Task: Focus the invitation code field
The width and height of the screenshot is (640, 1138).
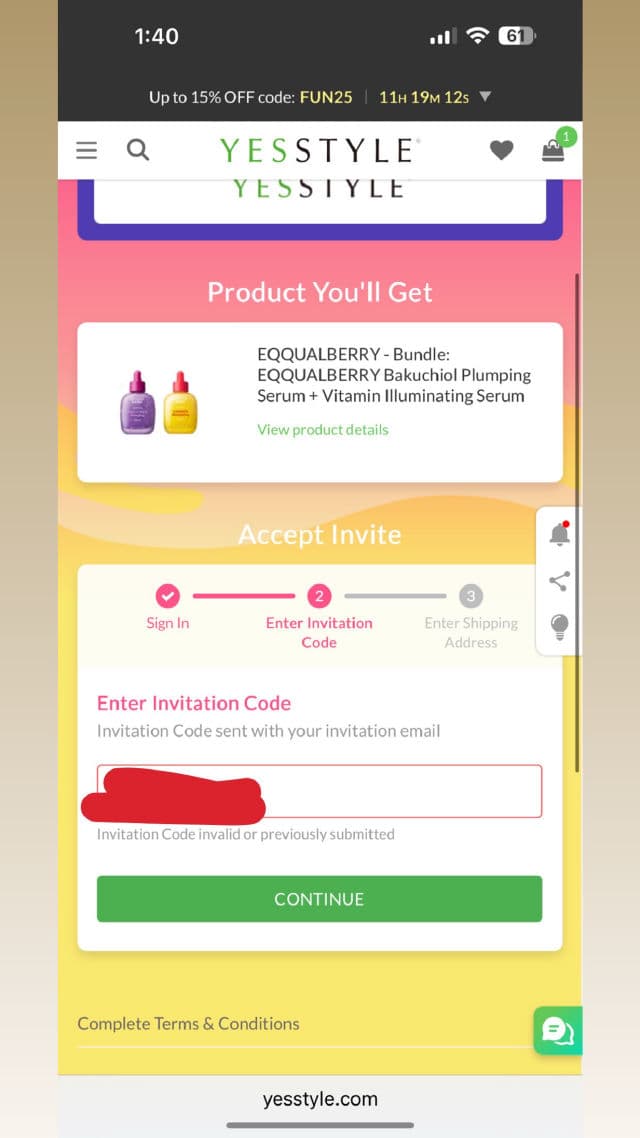Action: [x=400, y=791]
